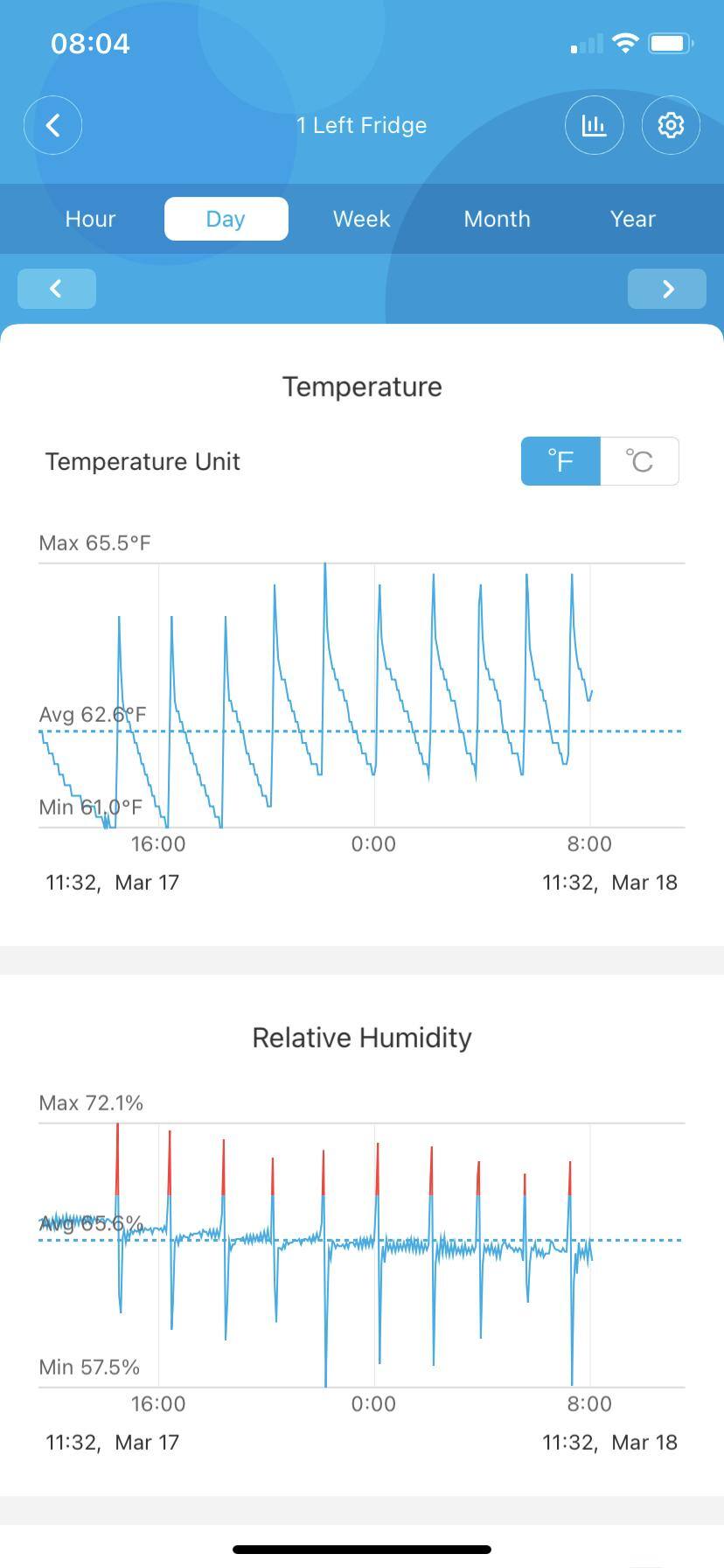Go to the next day period
This screenshot has width=724, height=1568.
tap(667, 289)
